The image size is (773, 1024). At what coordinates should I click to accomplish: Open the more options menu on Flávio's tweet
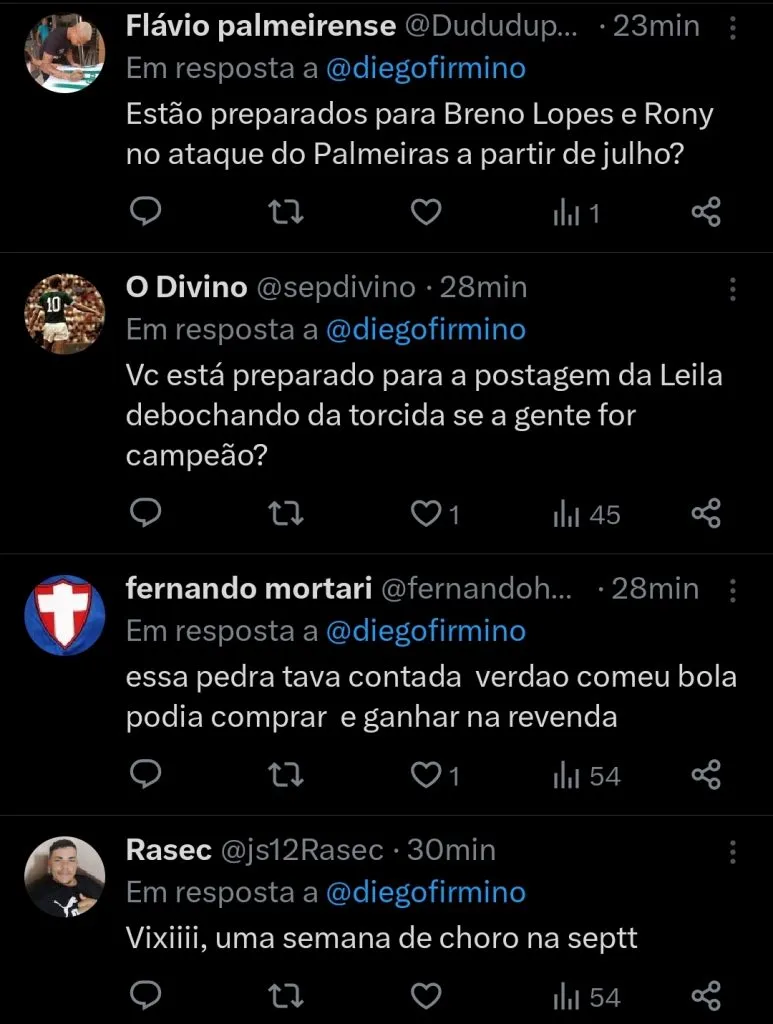tap(733, 27)
